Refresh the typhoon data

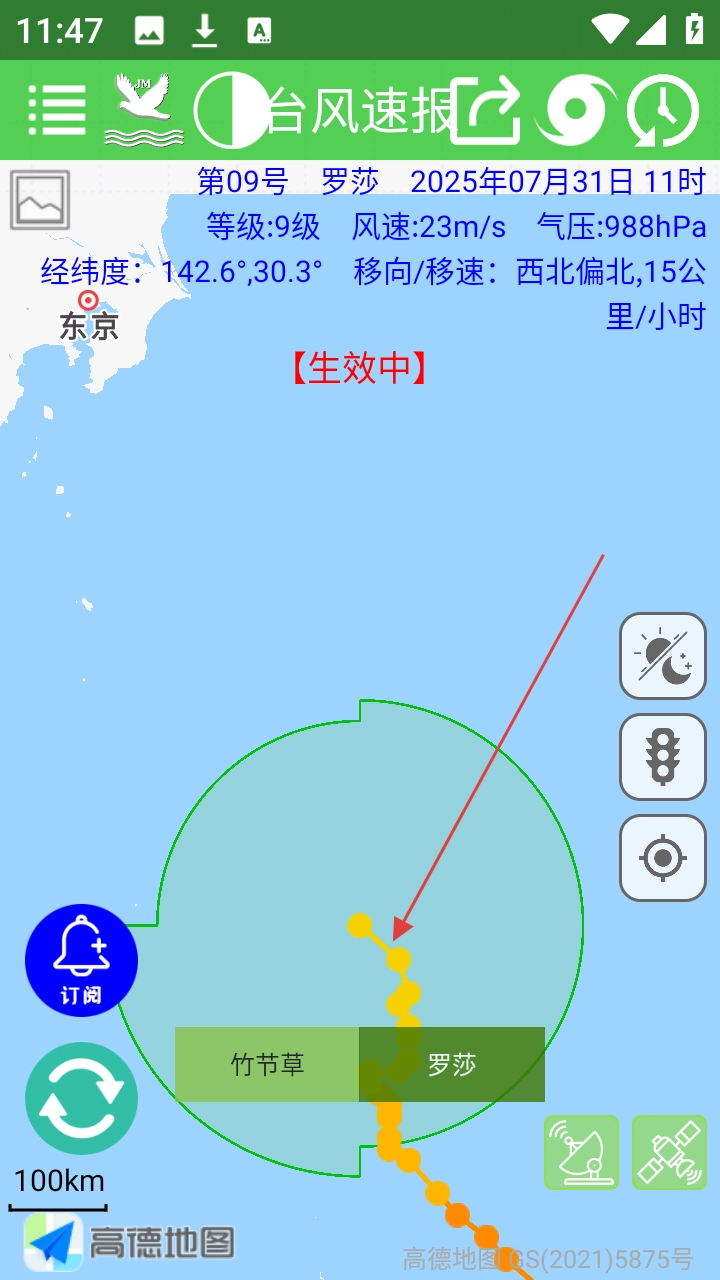(81, 1098)
